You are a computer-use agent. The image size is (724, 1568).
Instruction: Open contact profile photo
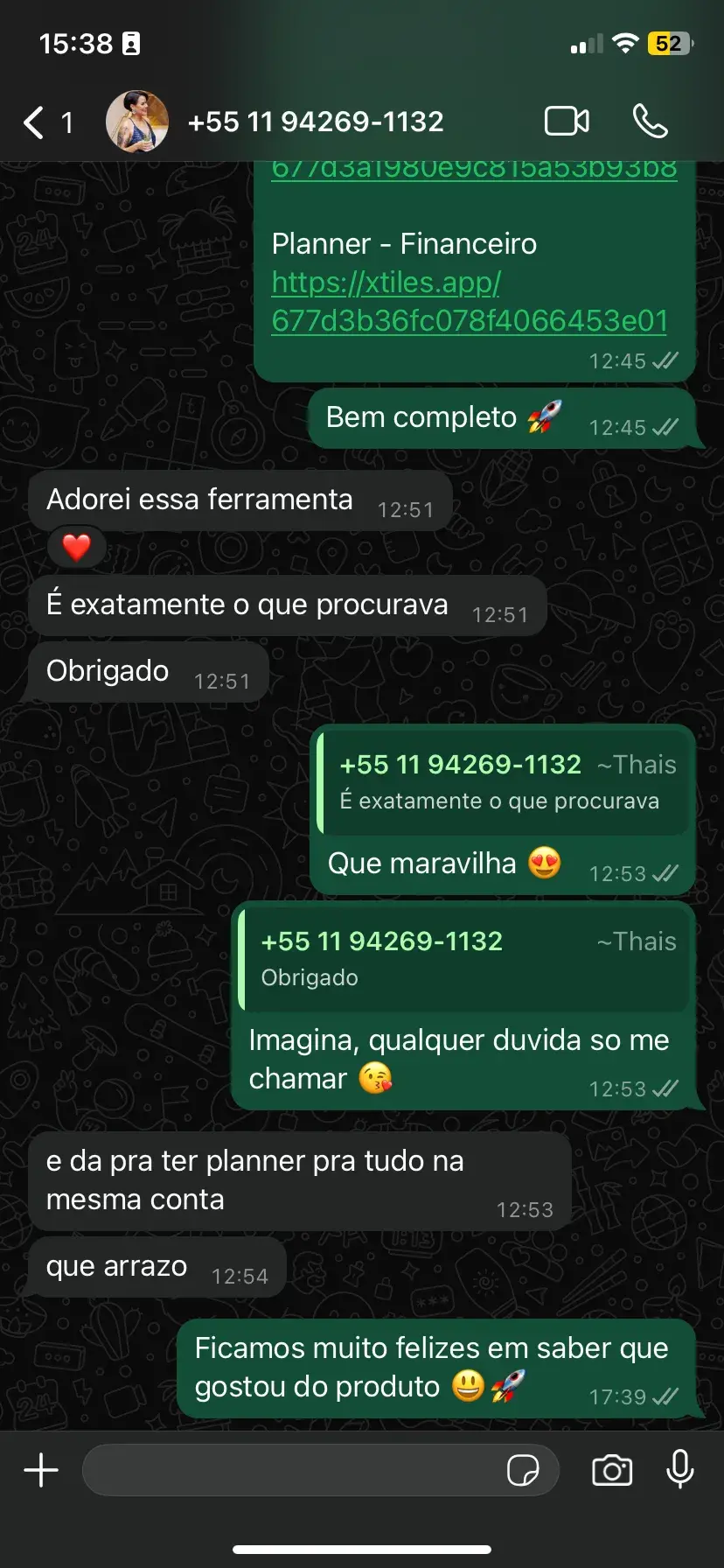[x=137, y=122]
